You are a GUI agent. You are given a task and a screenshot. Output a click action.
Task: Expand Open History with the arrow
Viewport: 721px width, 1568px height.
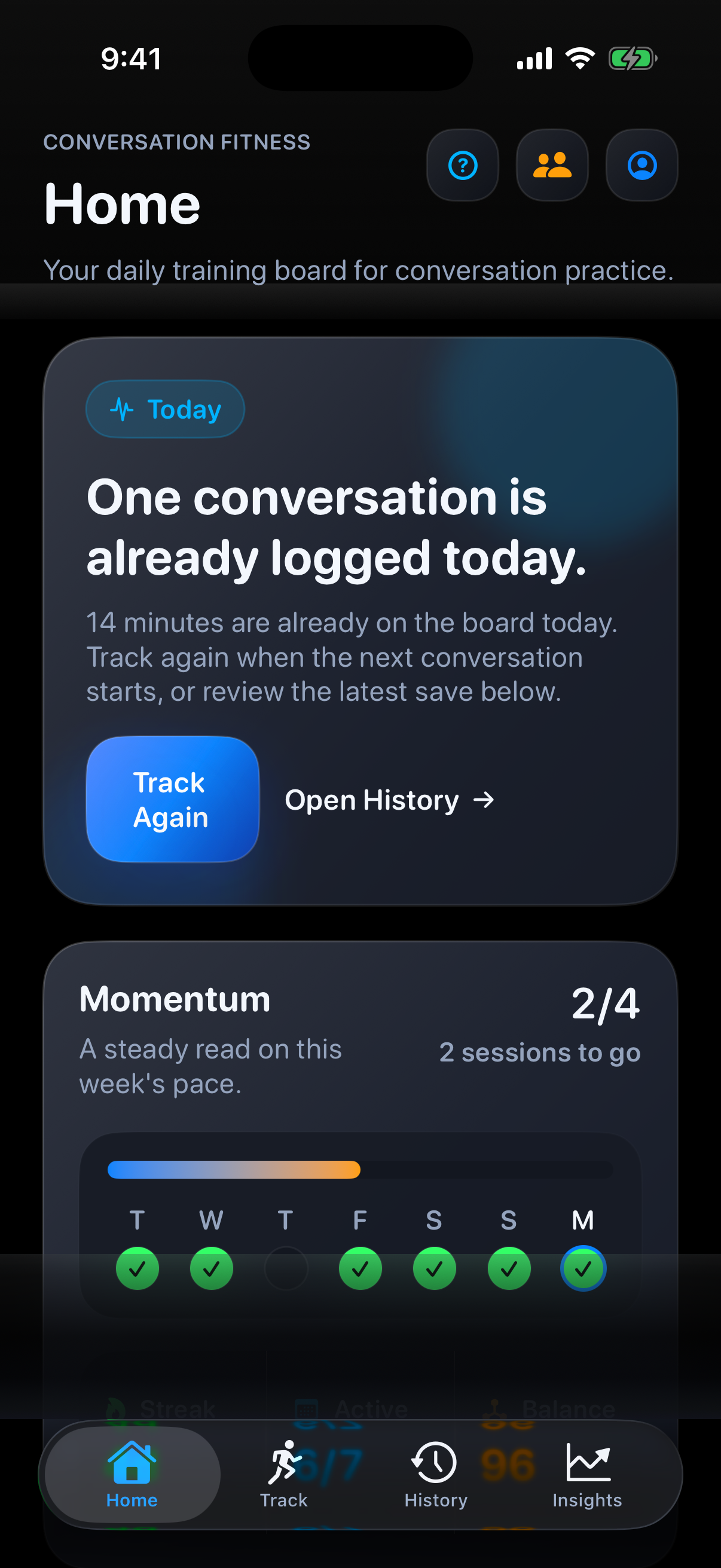click(x=484, y=800)
